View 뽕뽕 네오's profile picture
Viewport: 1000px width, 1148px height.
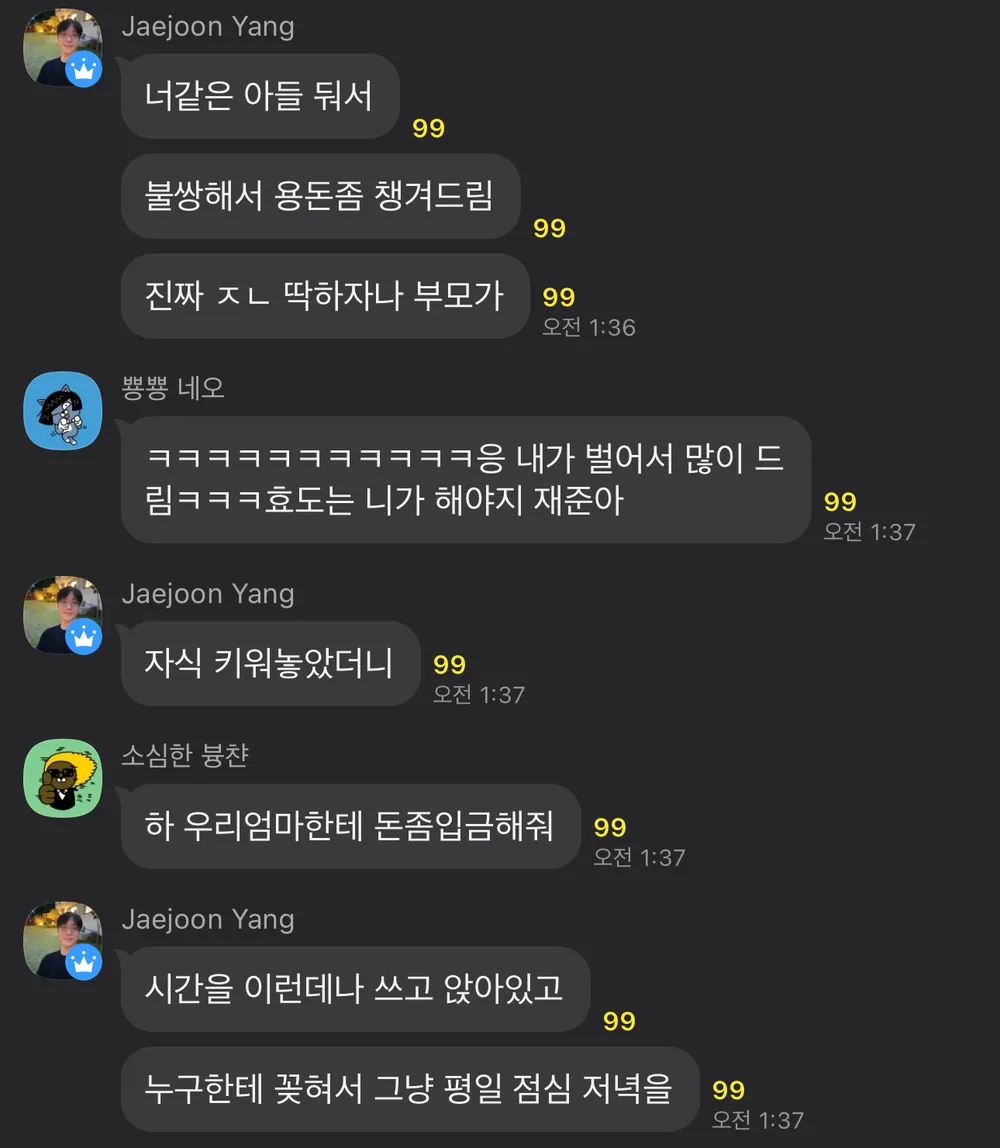[62, 411]
